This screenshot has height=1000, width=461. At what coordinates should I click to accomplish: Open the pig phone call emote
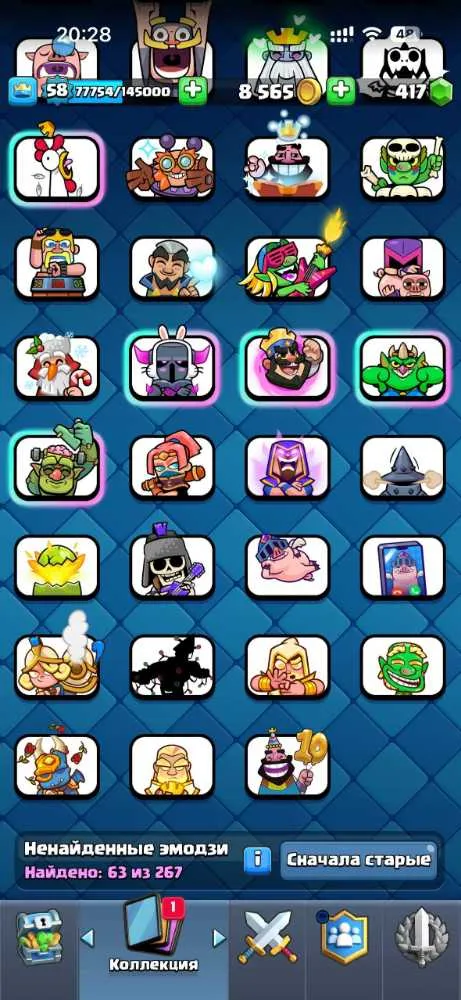point(403,567)
